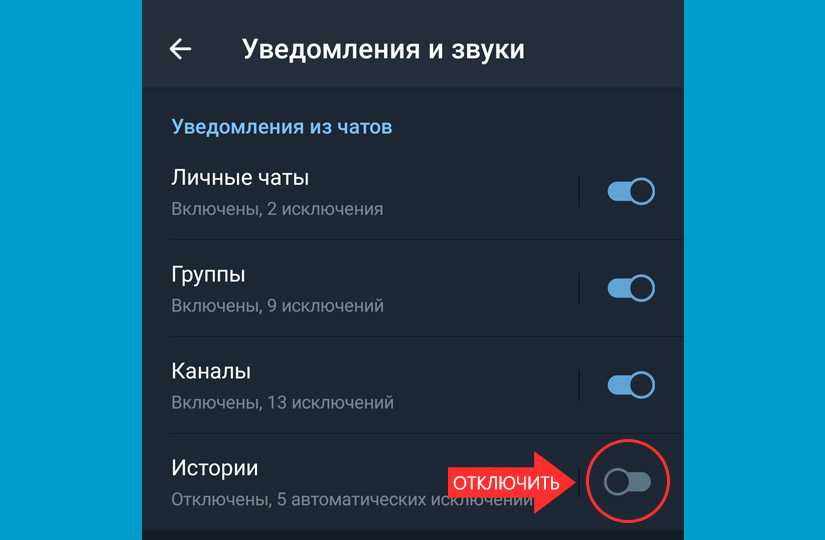825x540 pixels.
Task: Toggle off Личные чаты notifications switch
Action: pyautogui.click(x=631, y=192)
